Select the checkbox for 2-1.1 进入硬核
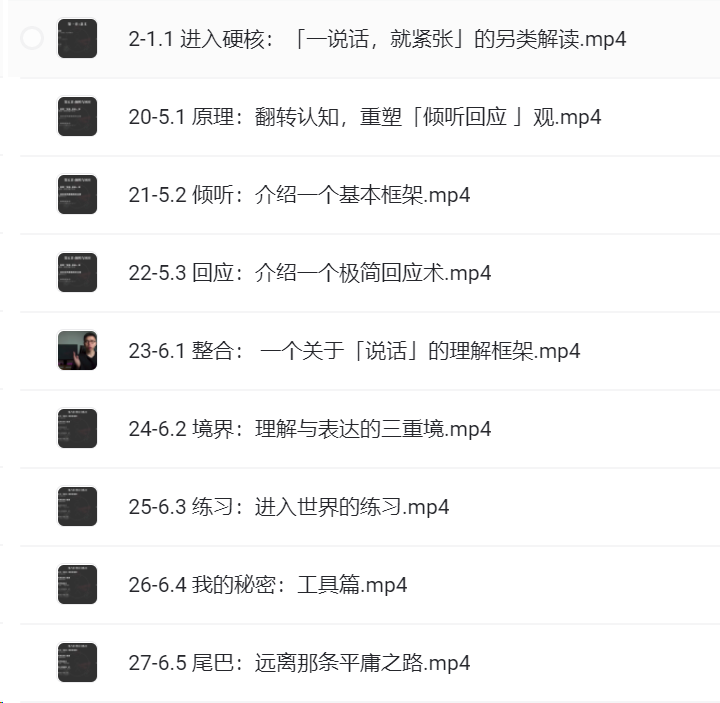Image resolution: width=720 pixels, height=703 pixels. [x=32, y=39]
